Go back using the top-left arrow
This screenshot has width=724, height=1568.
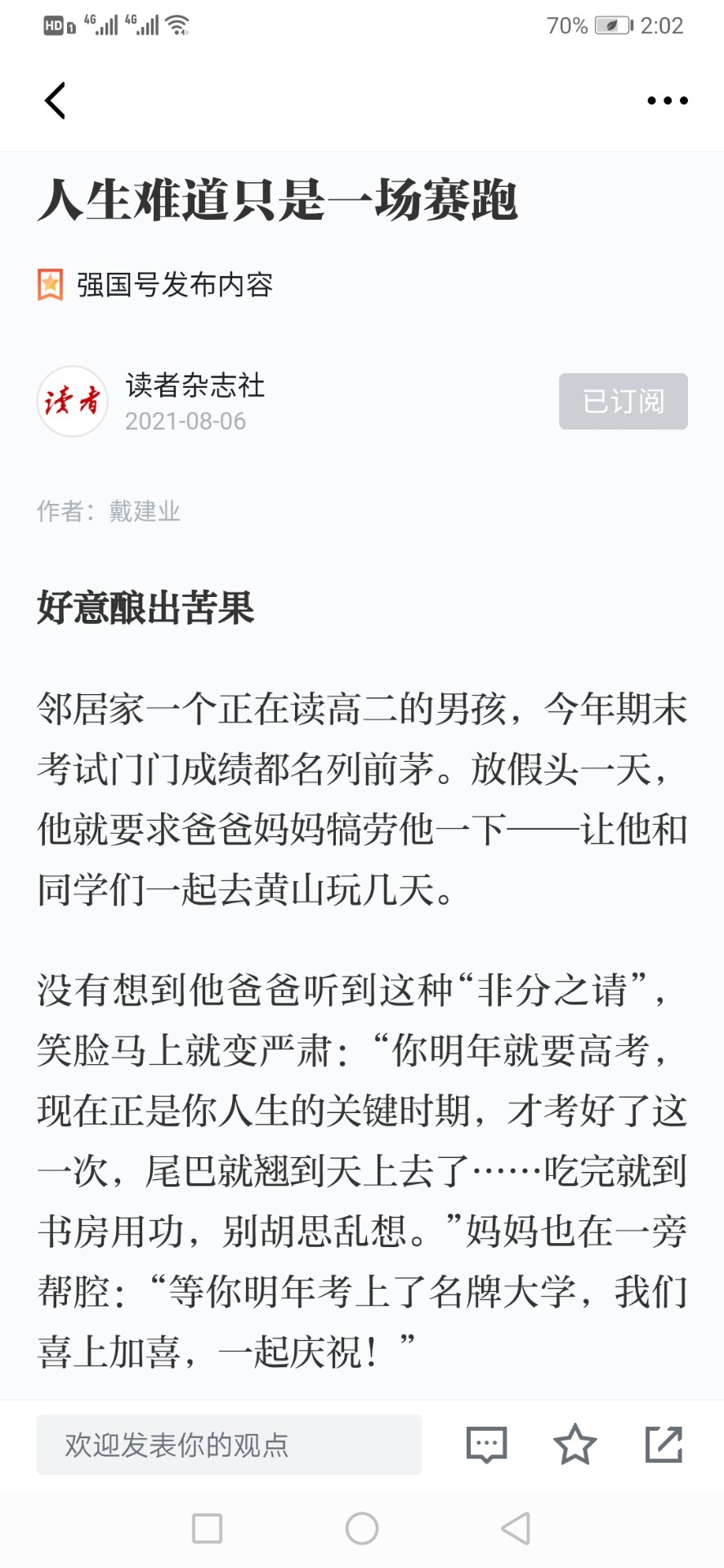point(55,100)
